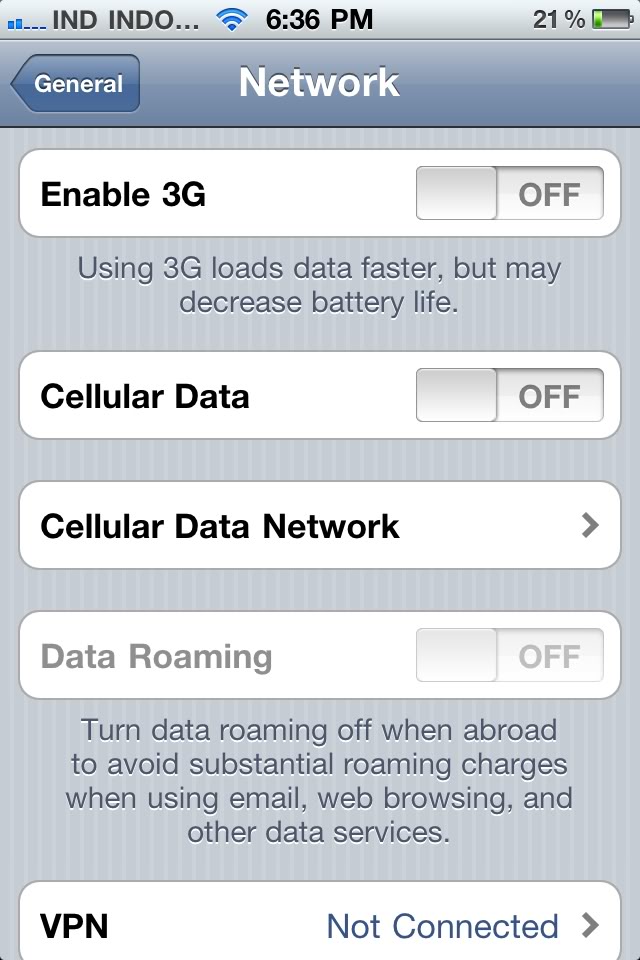Image resolution: width=640 pixels, height=960 pixels.
Task: Toggle the Data Roaming switch
Action: pyautogui.click(x=509, y=656)
